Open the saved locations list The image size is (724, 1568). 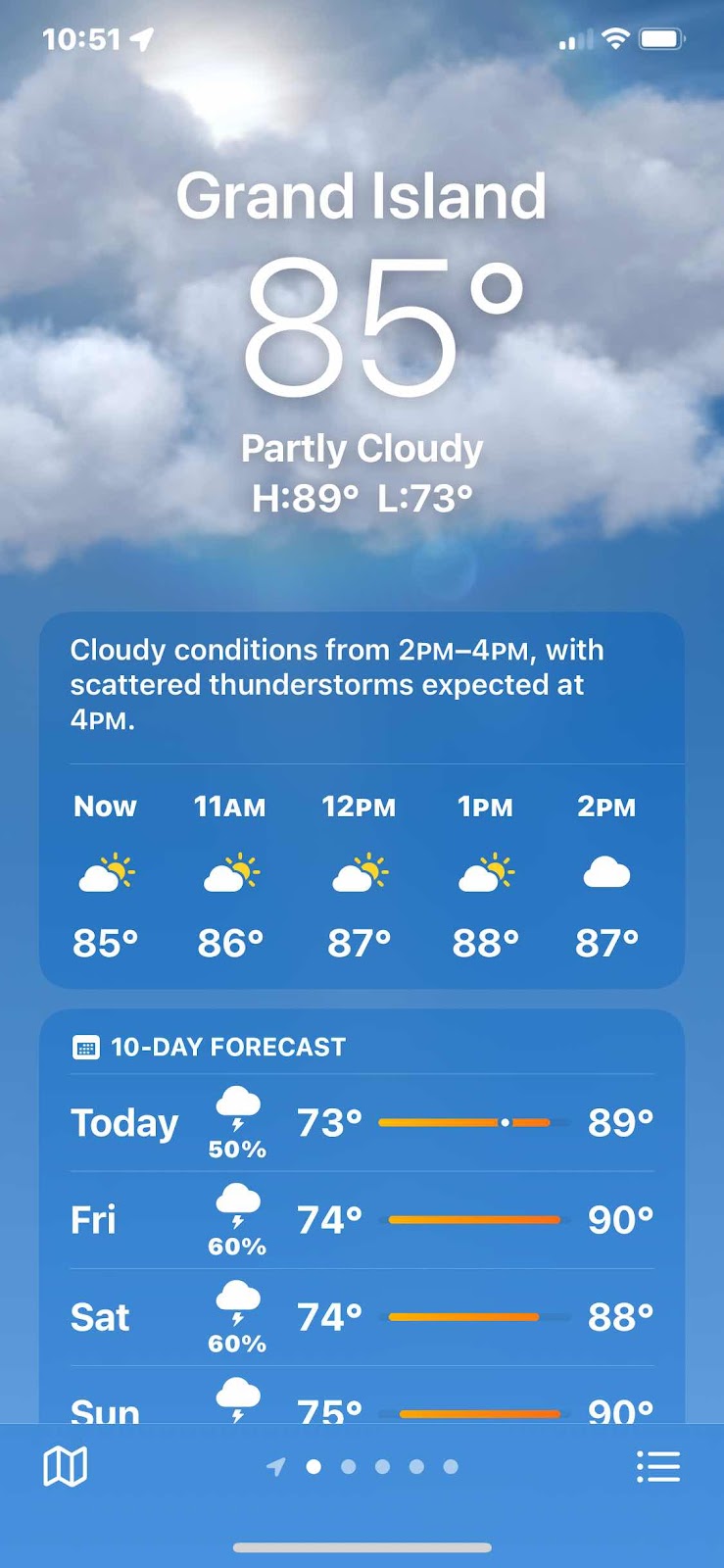(657, 1467)
